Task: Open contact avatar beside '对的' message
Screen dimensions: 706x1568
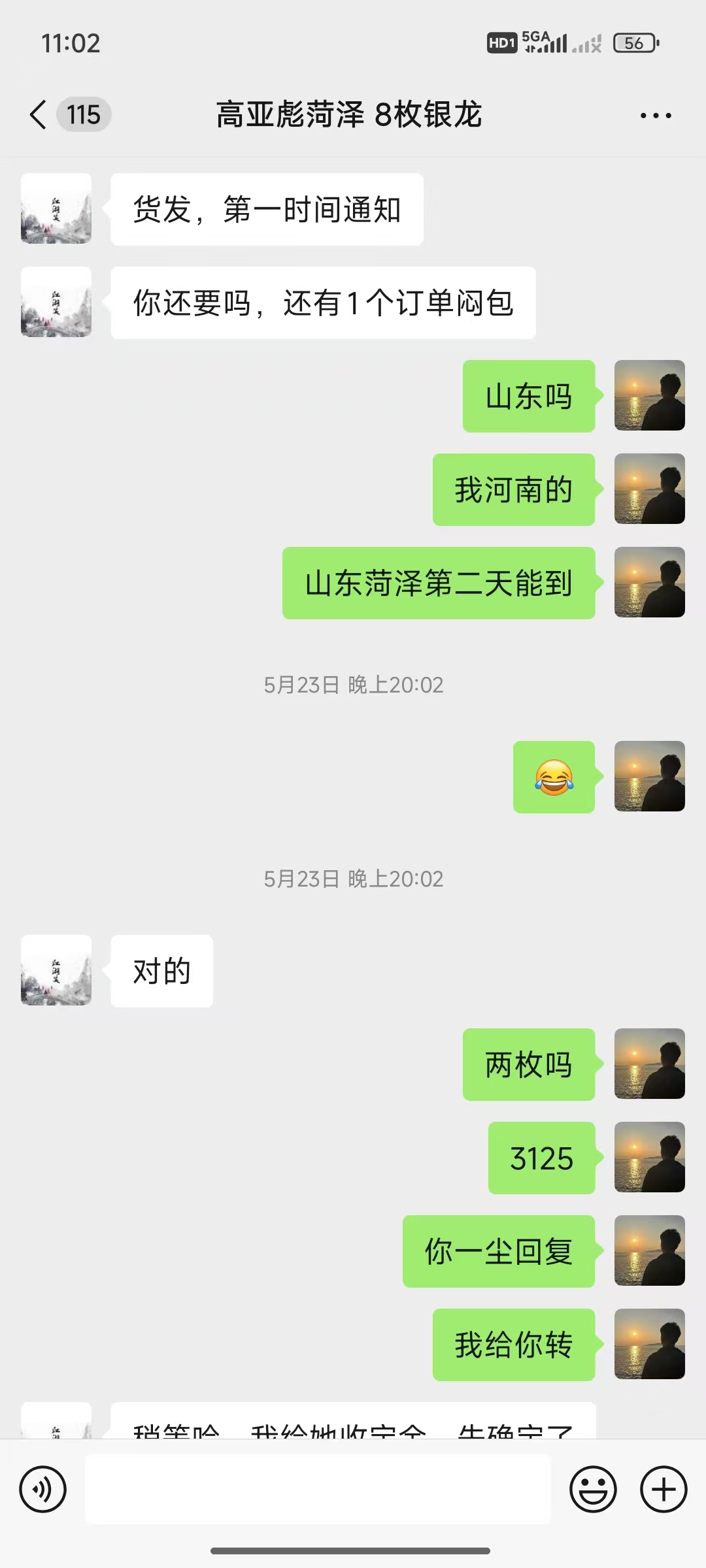Action: click(56, 970)
